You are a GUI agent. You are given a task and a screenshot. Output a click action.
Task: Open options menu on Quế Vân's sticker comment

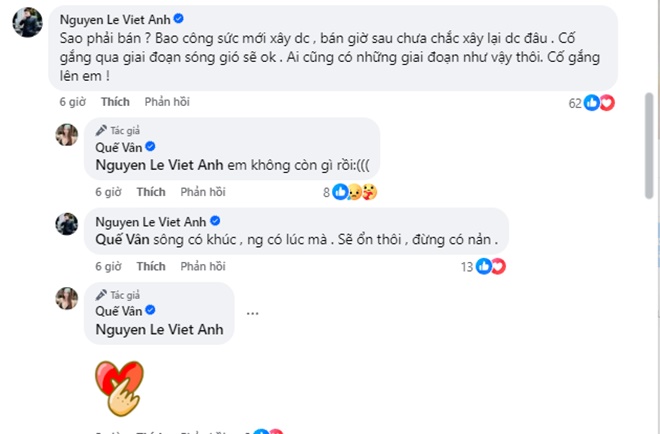(252, 311)
